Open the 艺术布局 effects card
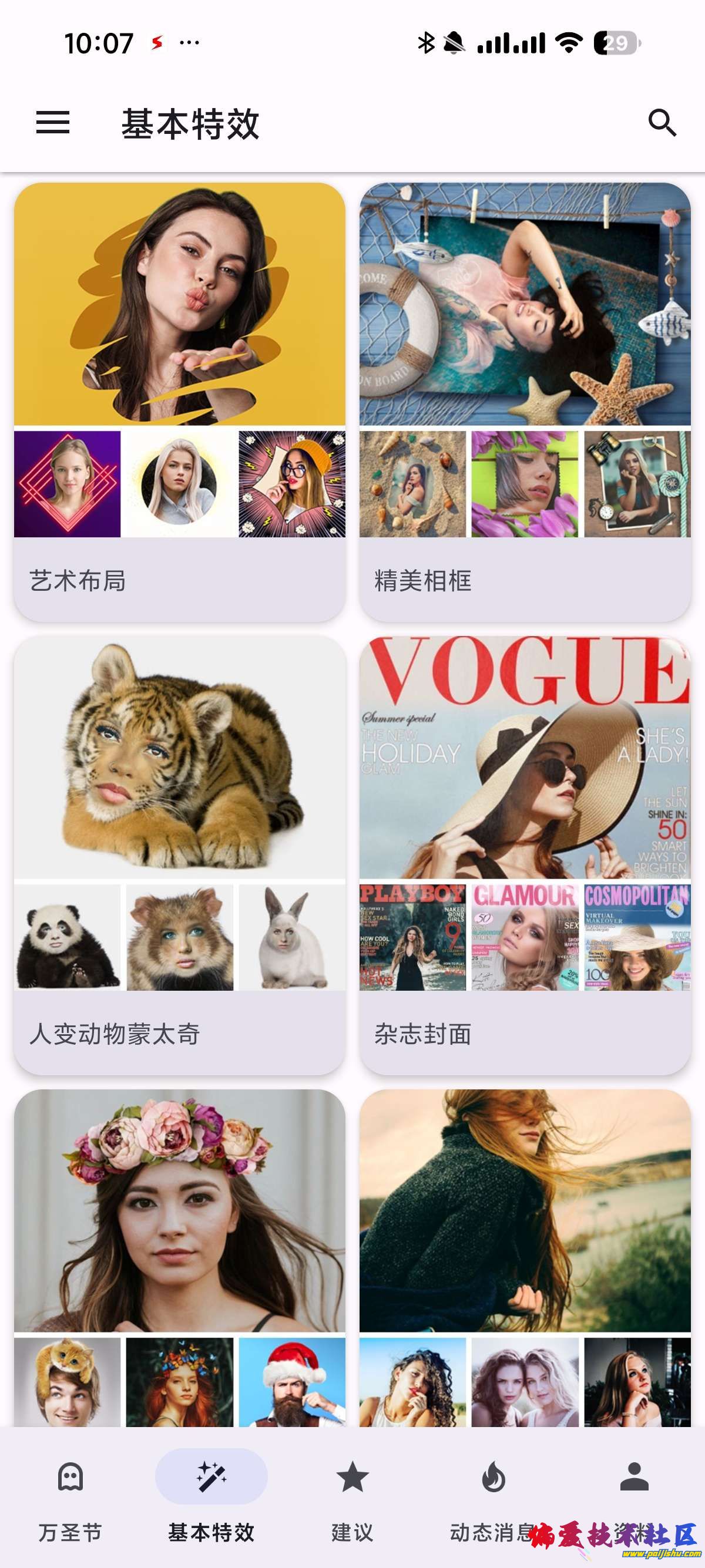Viewport: 705px width, 1568px height. click(x=180, y=402)
